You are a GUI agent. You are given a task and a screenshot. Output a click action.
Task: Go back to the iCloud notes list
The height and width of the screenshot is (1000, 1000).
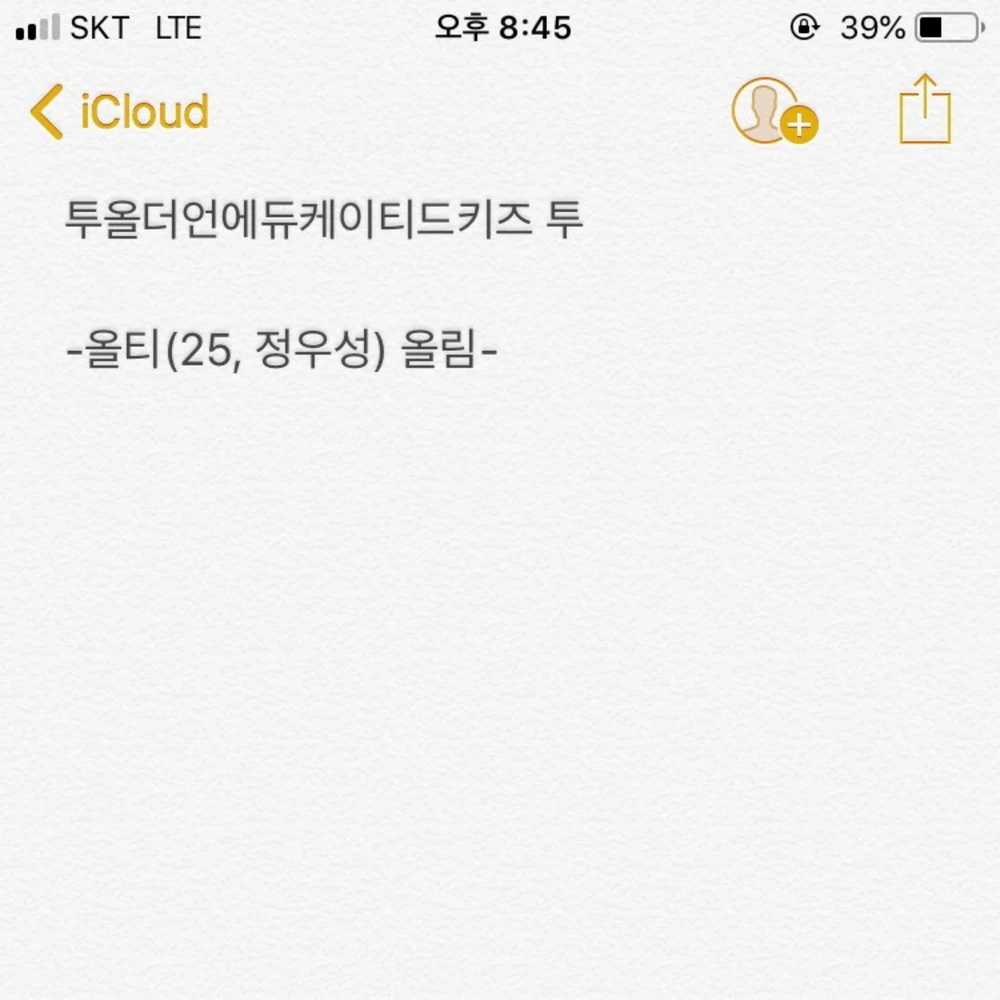118,112
